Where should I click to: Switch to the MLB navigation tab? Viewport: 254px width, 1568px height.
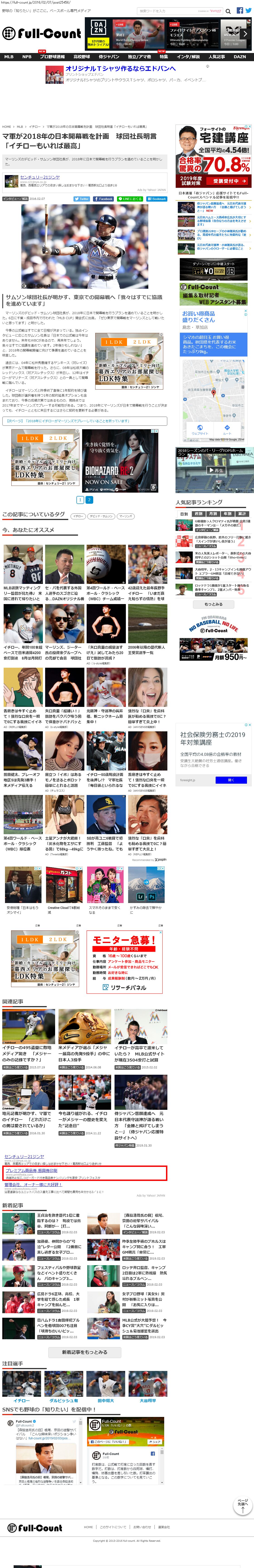click(x=9, y=57)
